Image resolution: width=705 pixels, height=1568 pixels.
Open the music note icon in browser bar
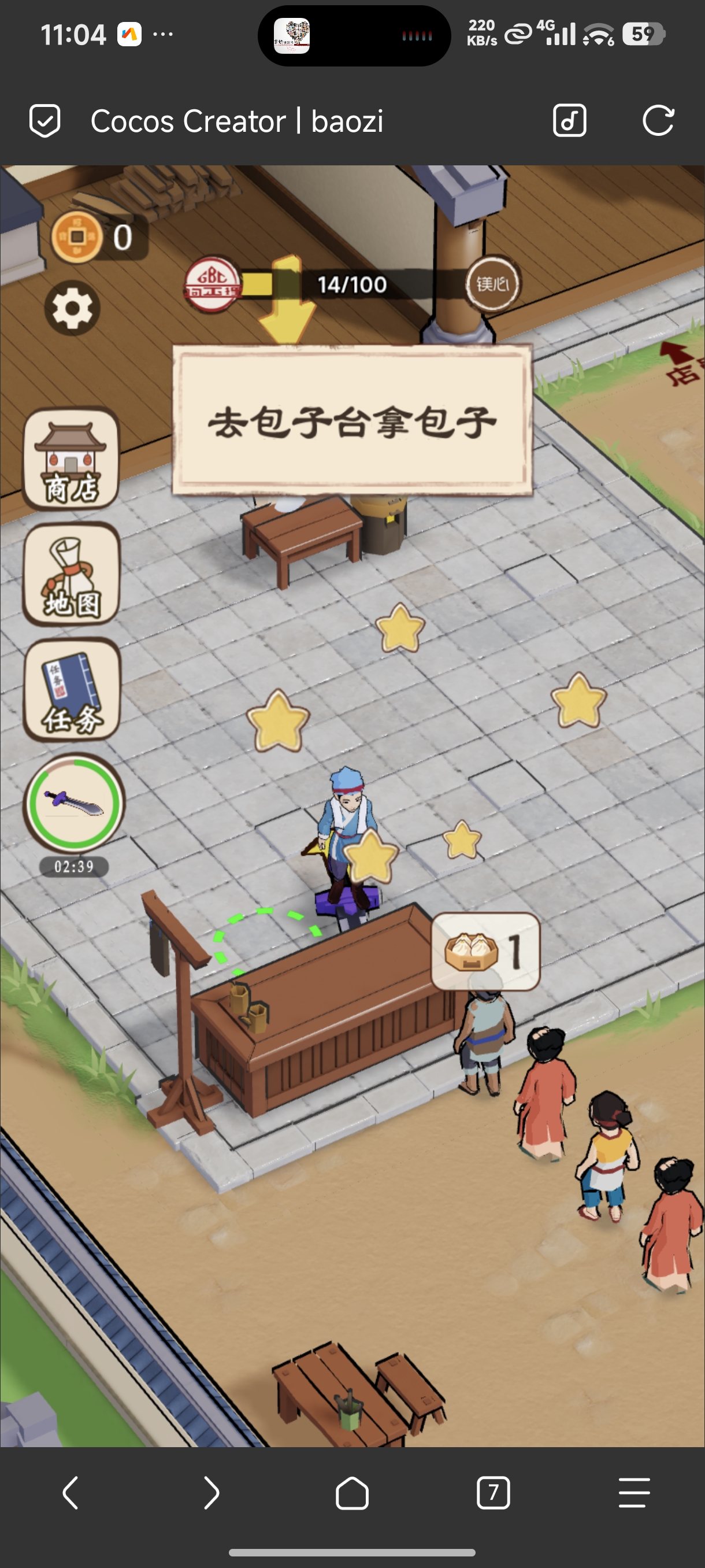(569, 120)
